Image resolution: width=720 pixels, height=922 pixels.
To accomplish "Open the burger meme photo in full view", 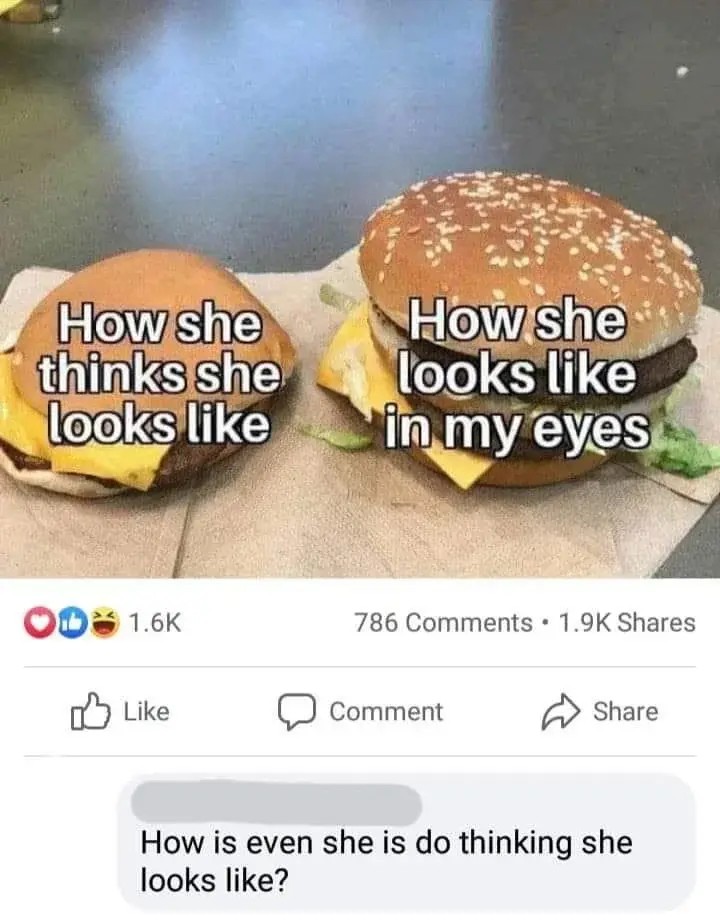I will [x=360, y=290].
